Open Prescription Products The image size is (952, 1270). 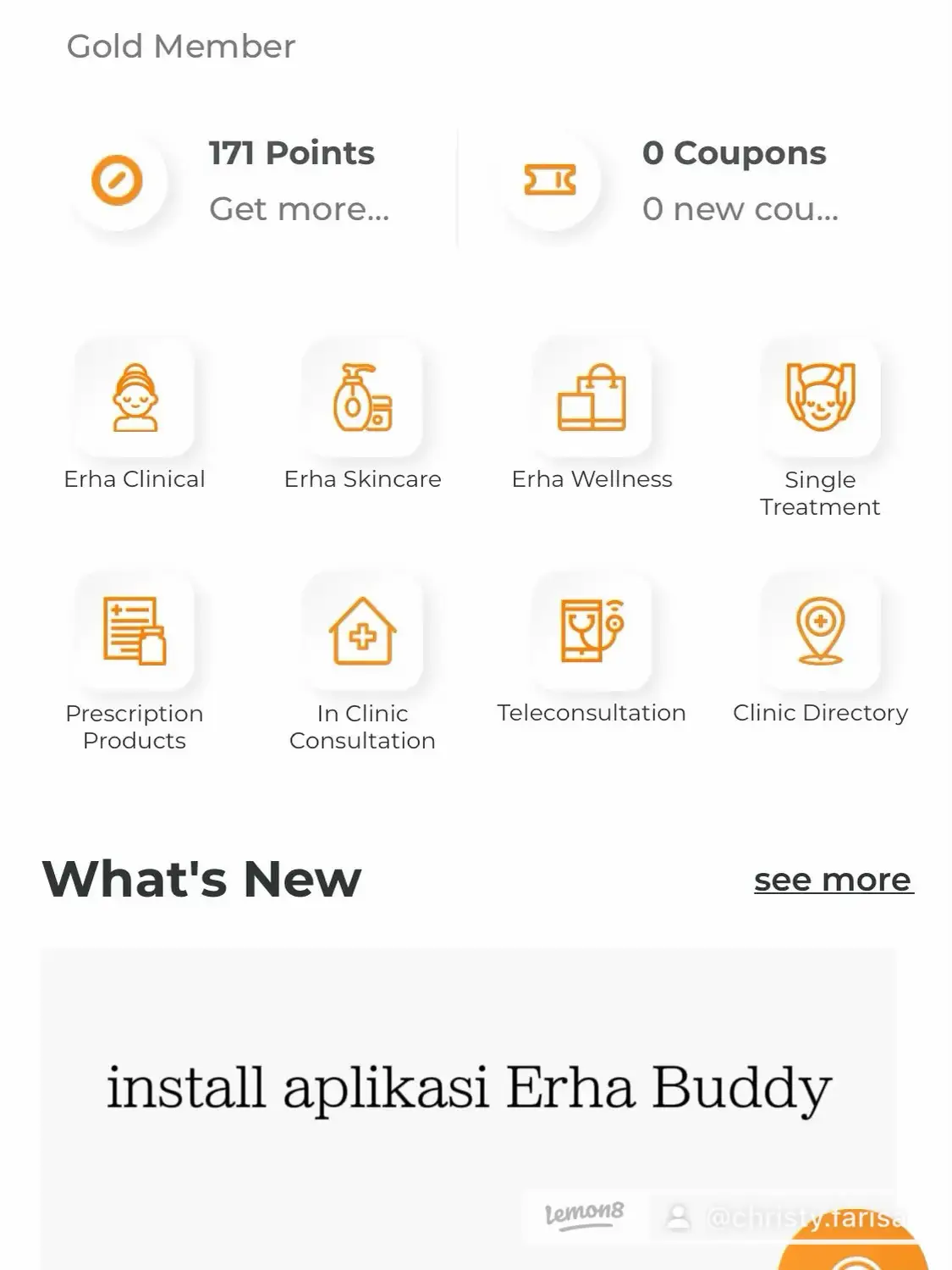coord(135,632)
